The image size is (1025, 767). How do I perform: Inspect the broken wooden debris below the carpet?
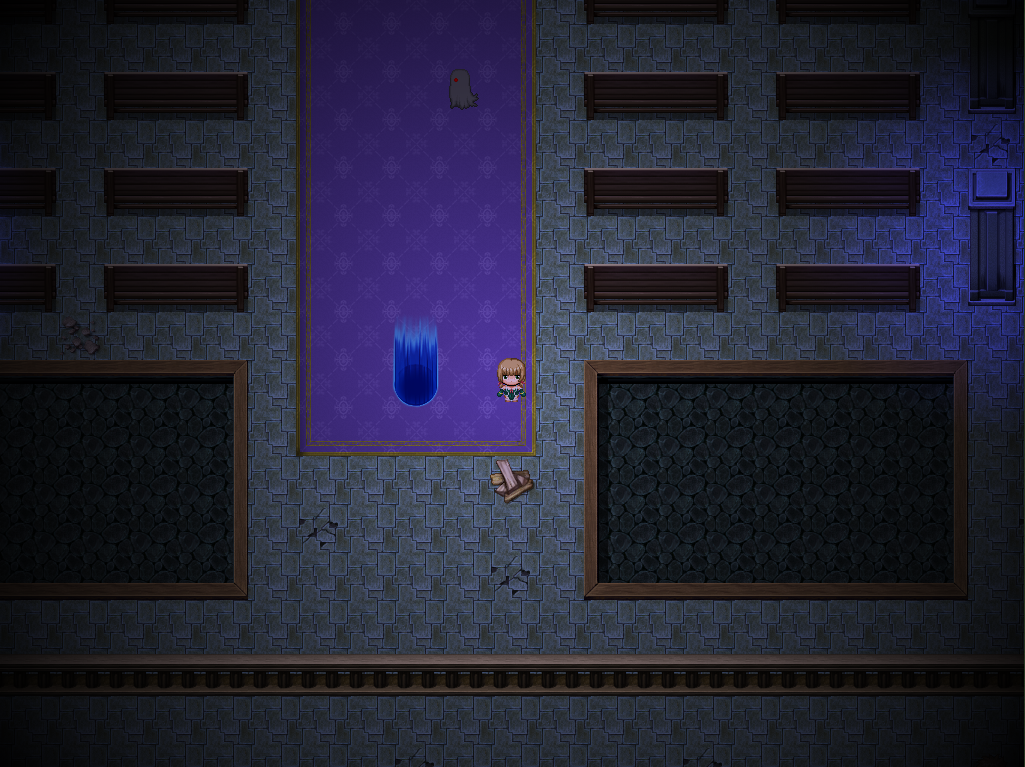pyautogui.click(x=513, y=481)
